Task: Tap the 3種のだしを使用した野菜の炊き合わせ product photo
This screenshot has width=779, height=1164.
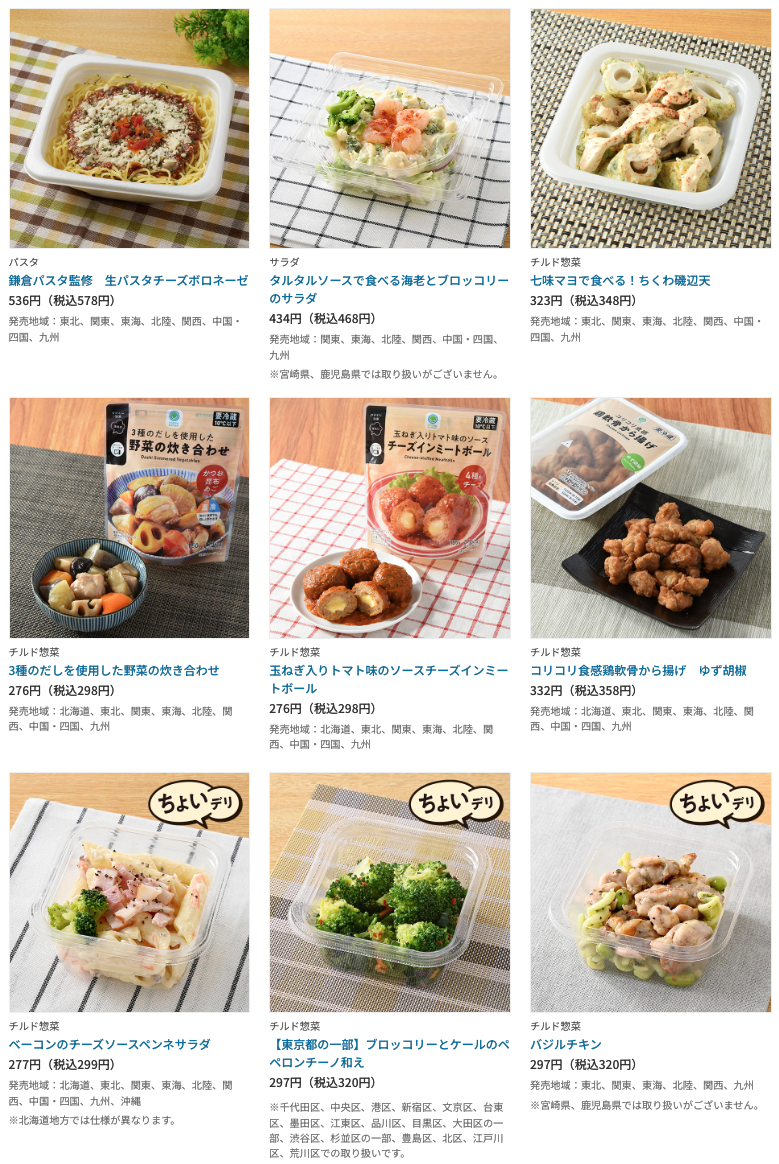Action: pyautogui.click(x=129, y=518)
